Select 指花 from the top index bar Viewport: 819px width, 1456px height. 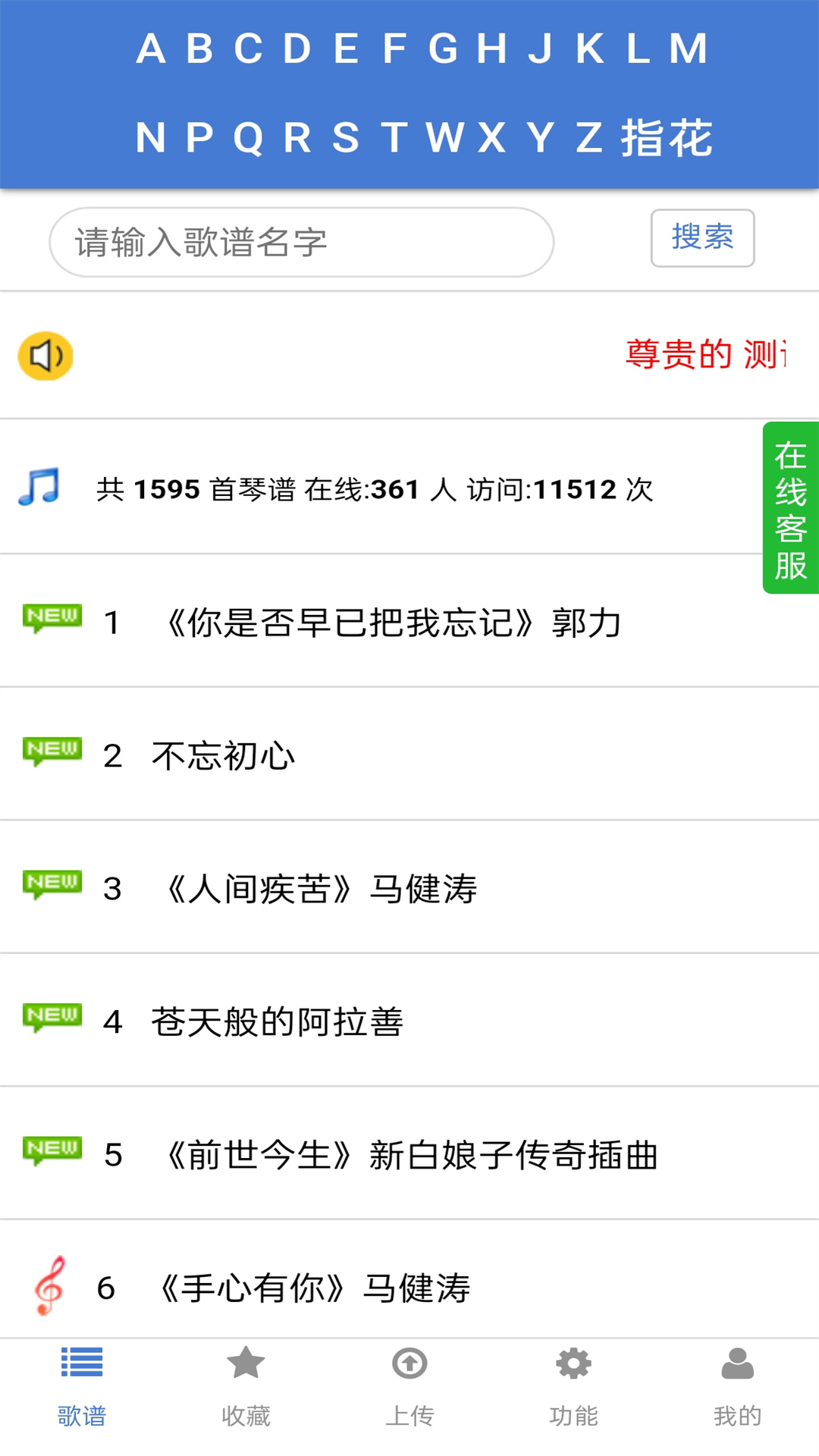click(670, 137)
